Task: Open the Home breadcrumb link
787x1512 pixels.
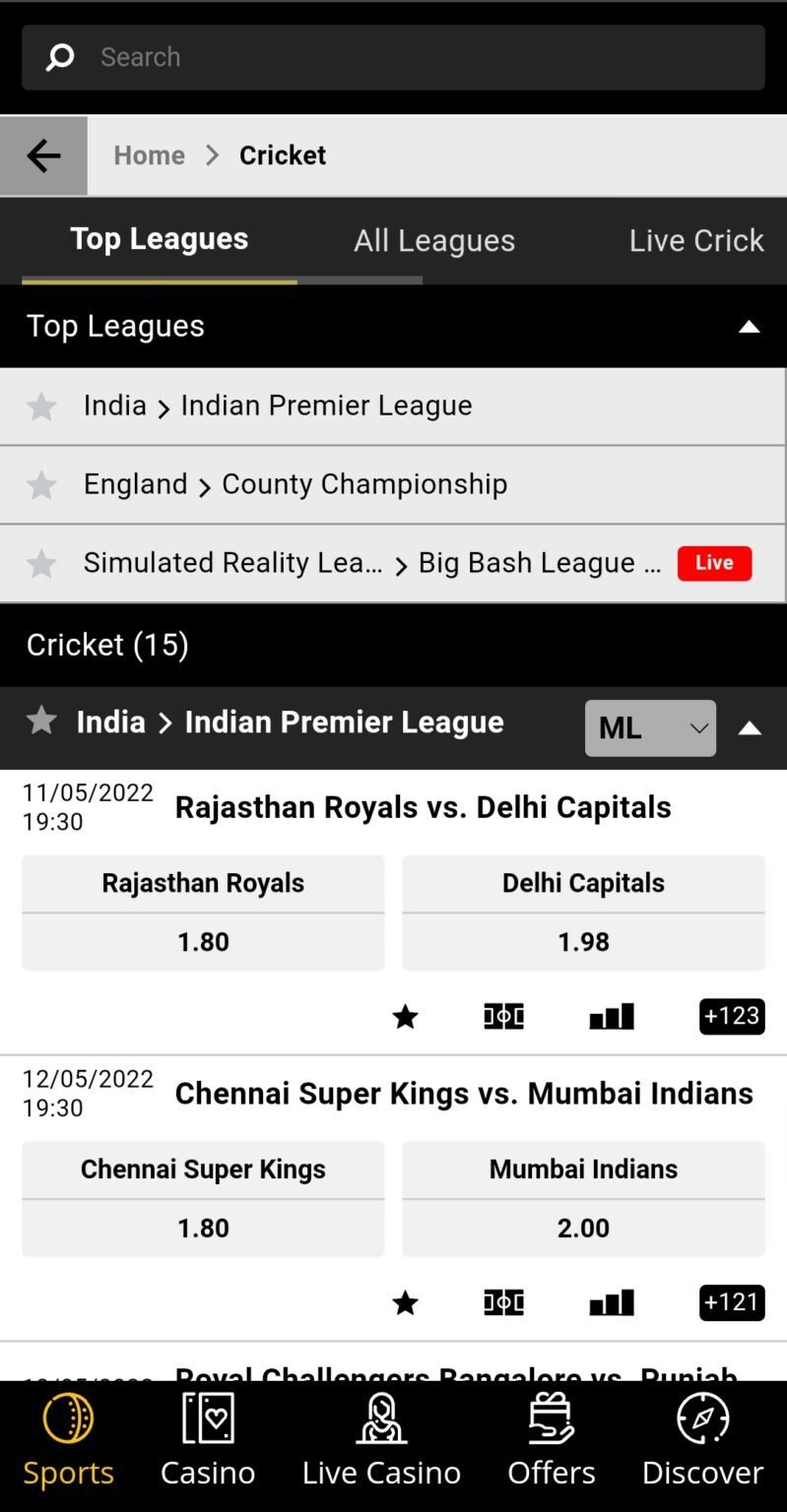Action: [x=150, y=156]
